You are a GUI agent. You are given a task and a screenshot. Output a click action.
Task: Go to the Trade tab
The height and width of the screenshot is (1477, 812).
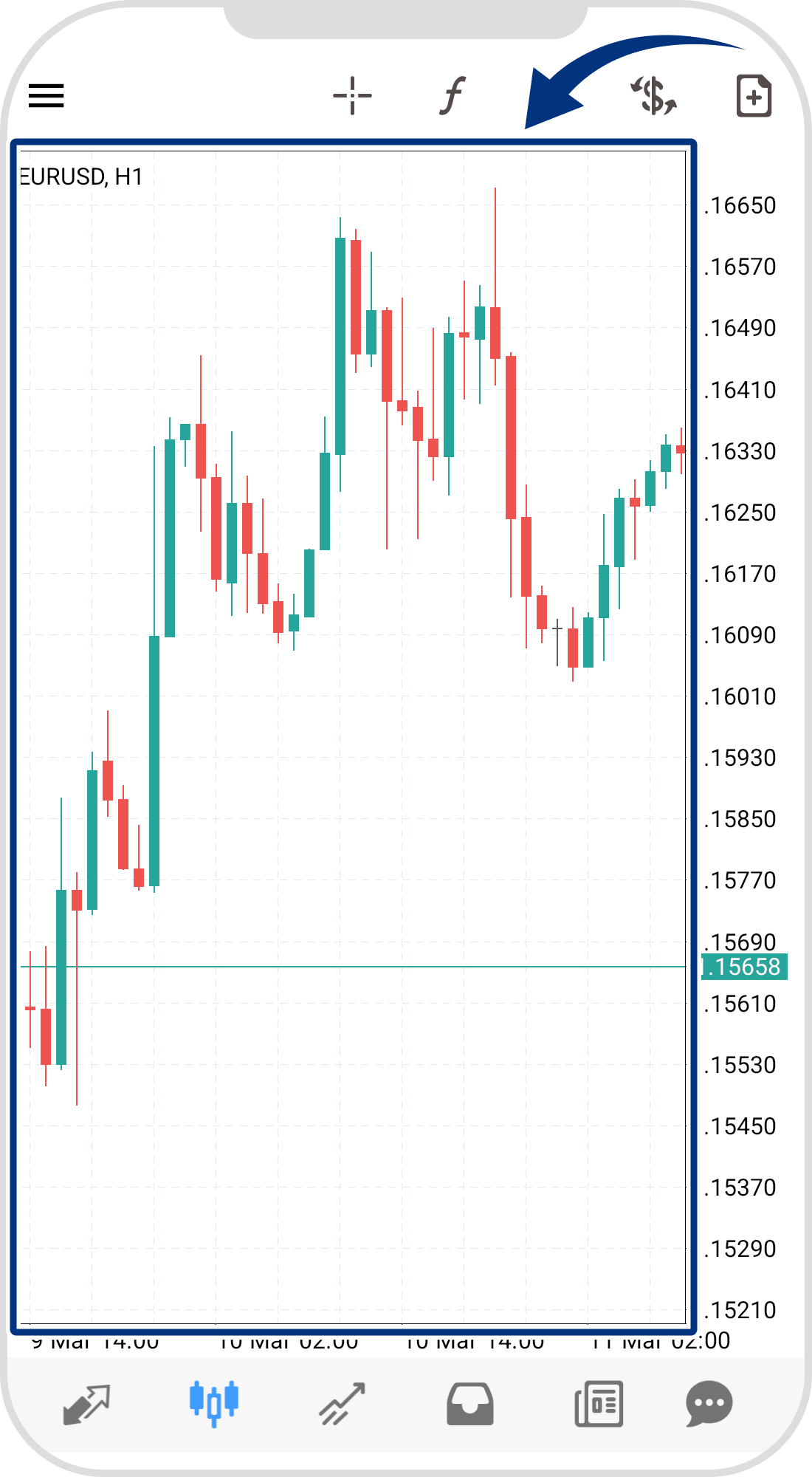click(343, 1403)
